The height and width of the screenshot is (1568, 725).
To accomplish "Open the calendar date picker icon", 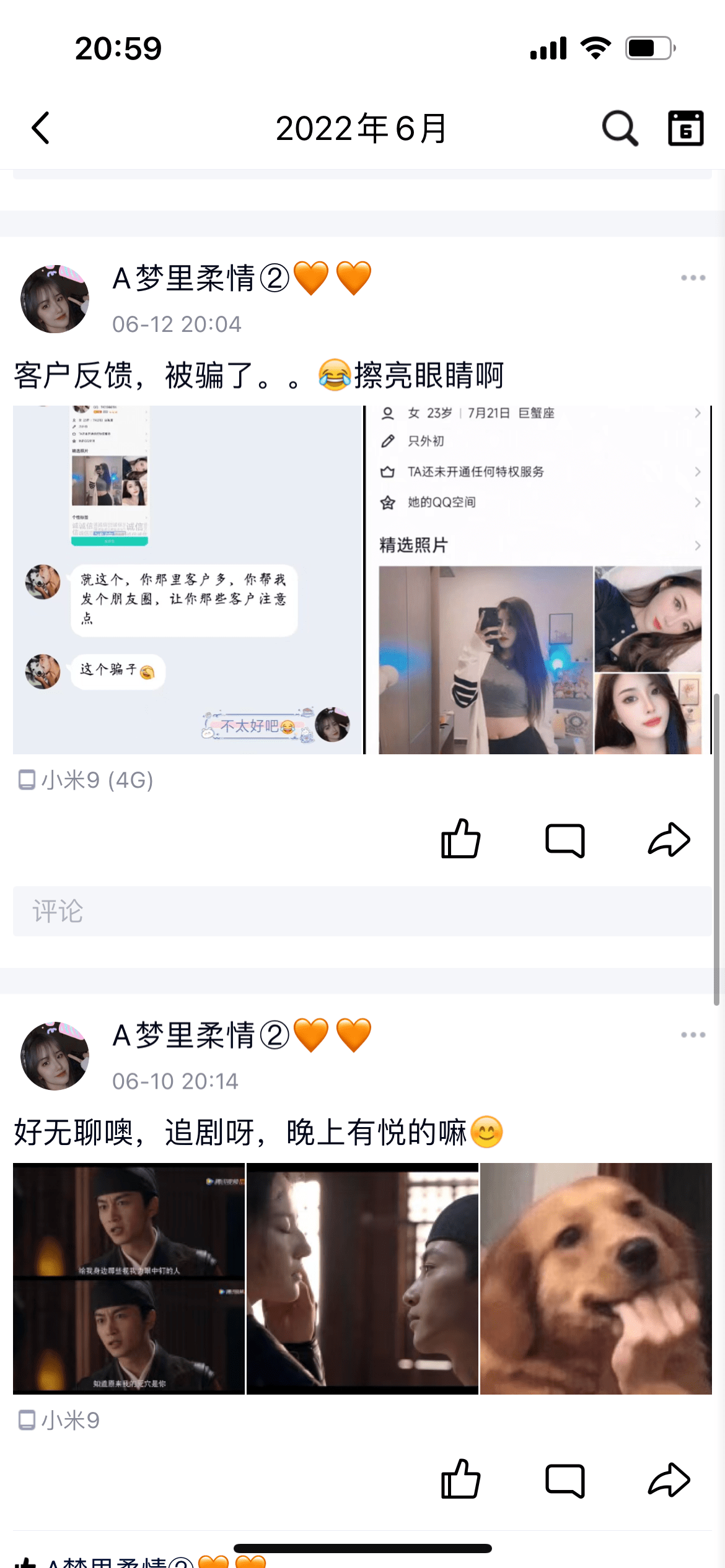I will pyautogui.click(x=685, y=128).
